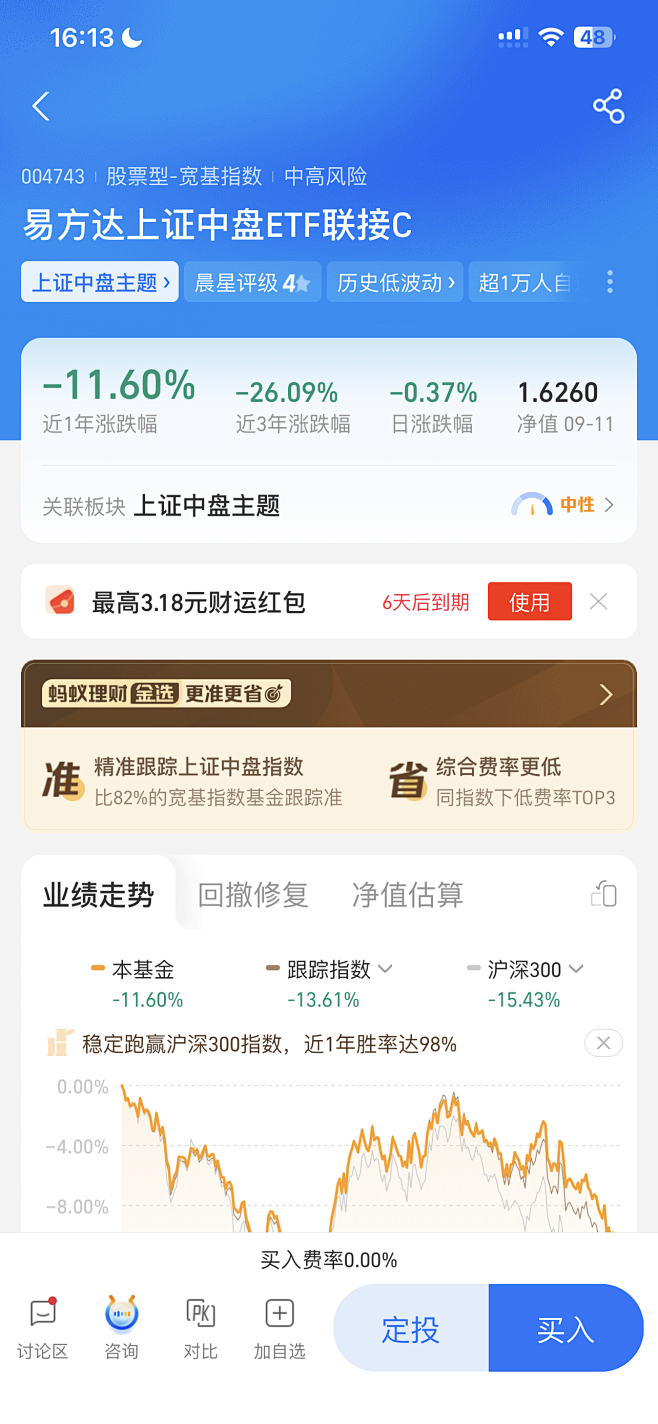This screenshot has width=658, height=1424.
Task: Switch to the 净值估算 tab
Action: point(407,894)
